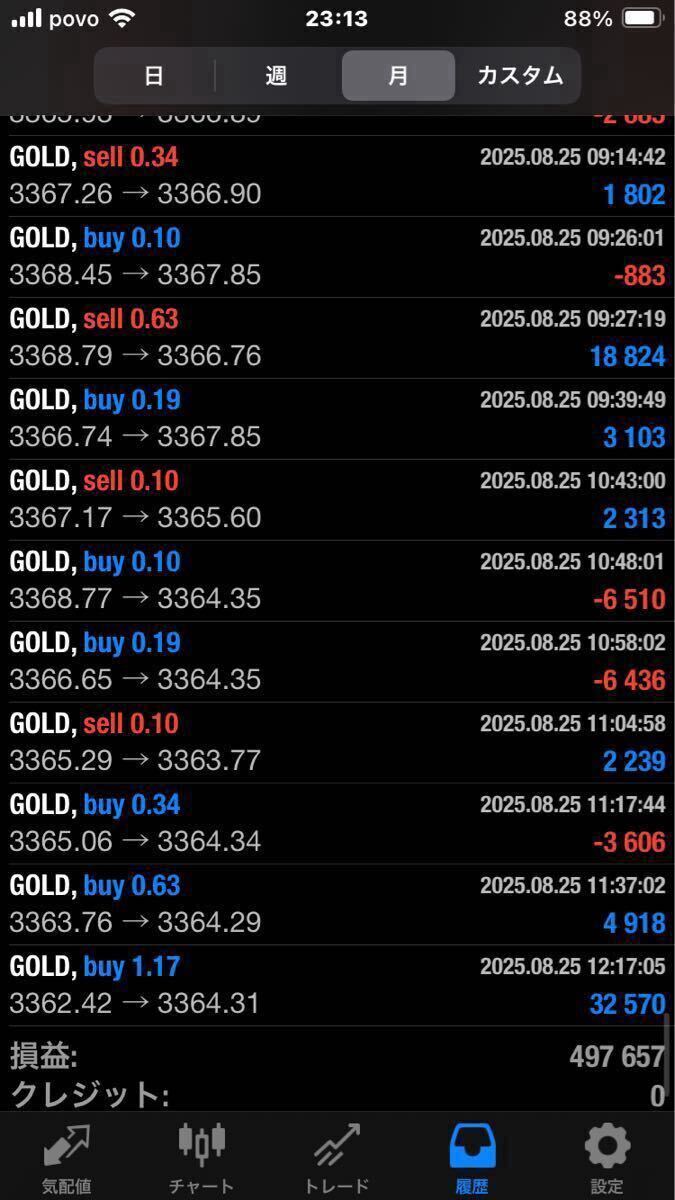Open the GOLD sell 0.10 trade at 11:04:58
The width and height of the screenshot is (675, 1200).
337,743
